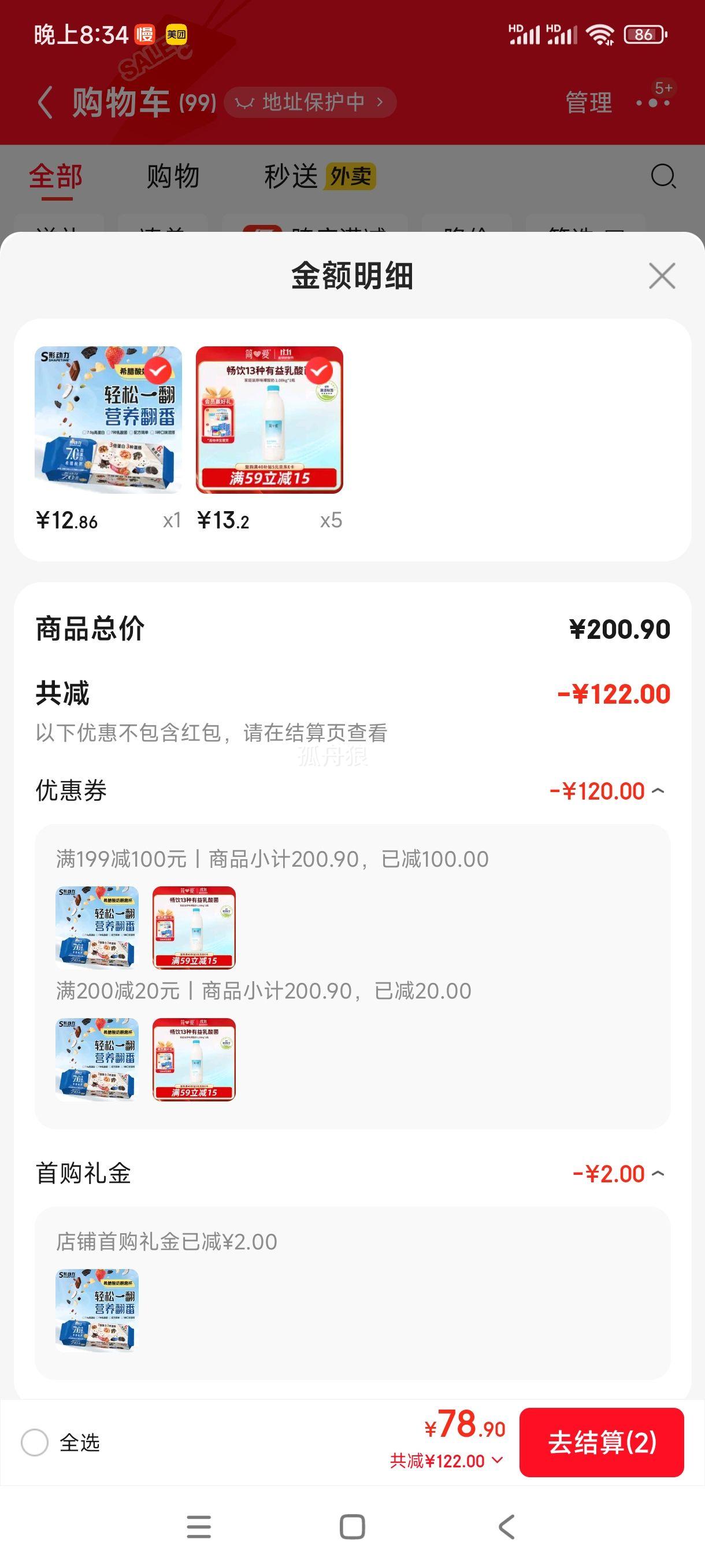This screenshot has height=1568, width=705.
Task: Go back from the shopping cart
Action: click(45, 102)
